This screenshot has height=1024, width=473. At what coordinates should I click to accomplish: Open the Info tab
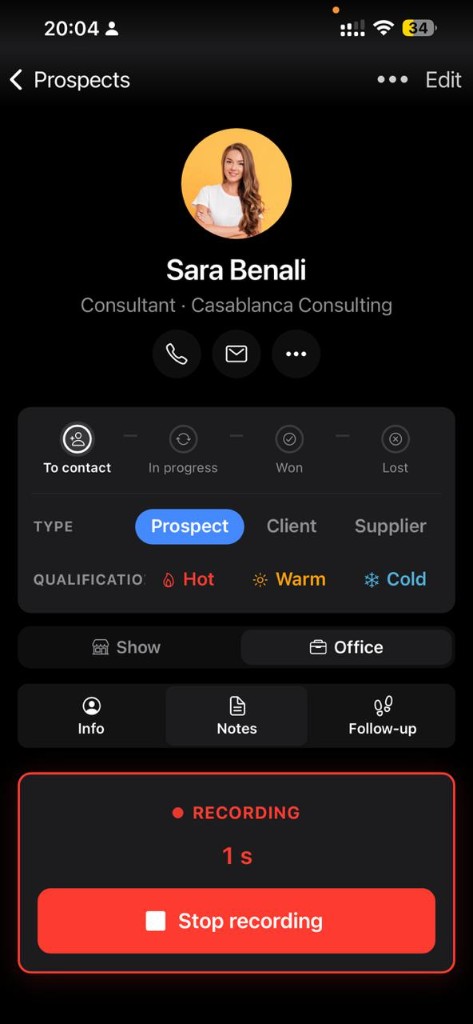point(91,716)
